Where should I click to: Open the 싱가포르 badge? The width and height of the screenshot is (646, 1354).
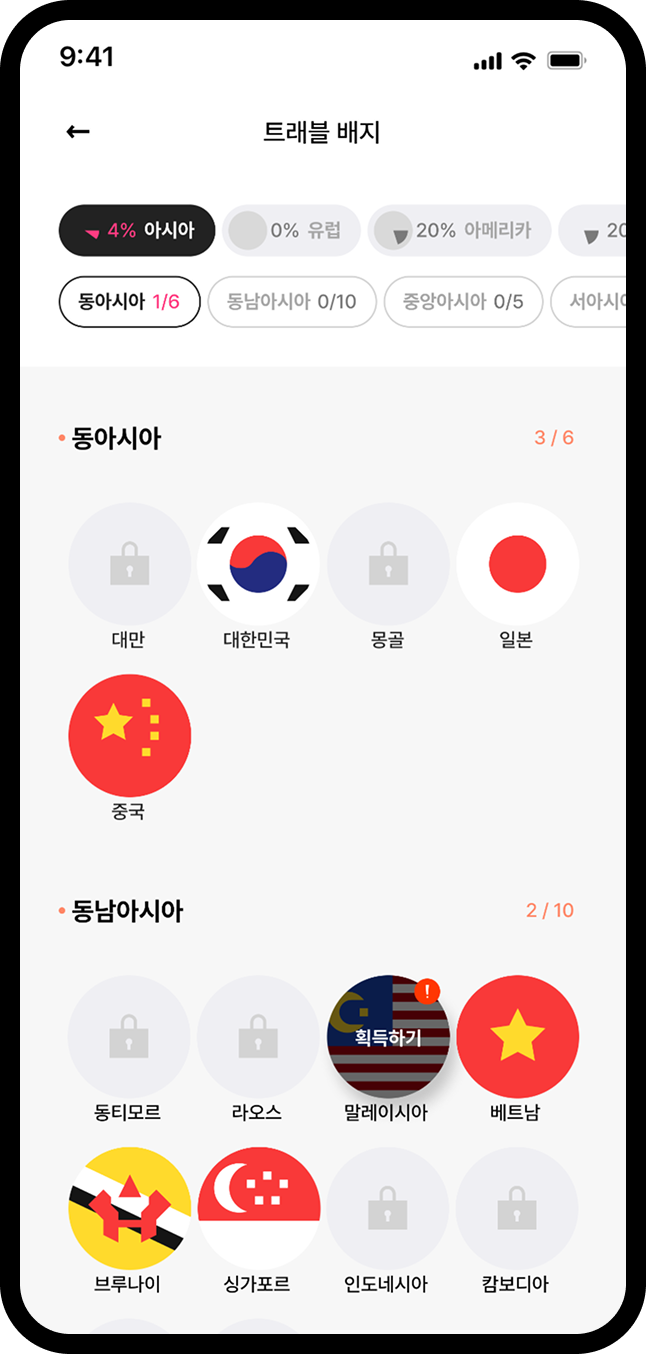tap(258, 1208)
